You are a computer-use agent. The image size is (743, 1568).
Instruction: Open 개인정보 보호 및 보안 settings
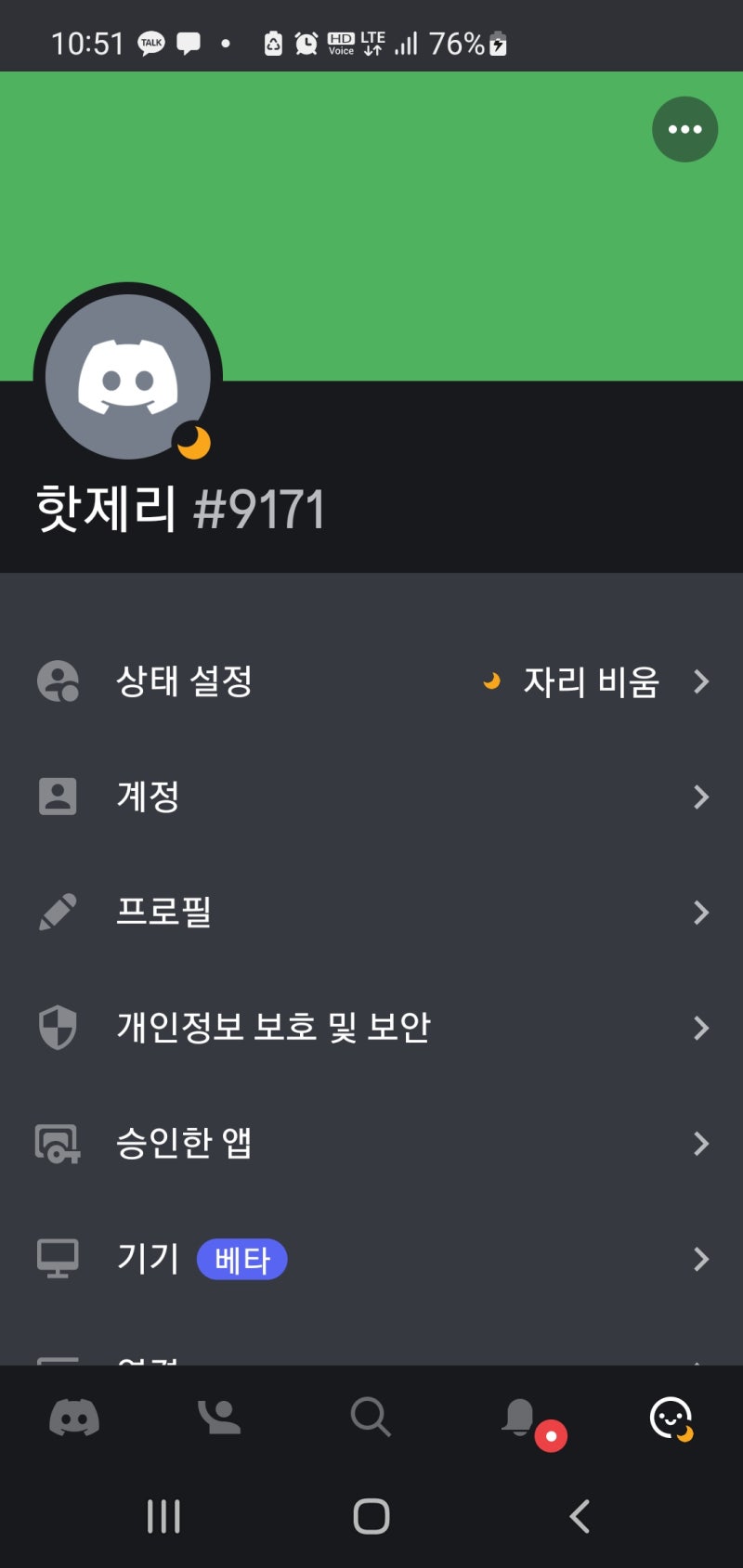[x=275, y=1028]
